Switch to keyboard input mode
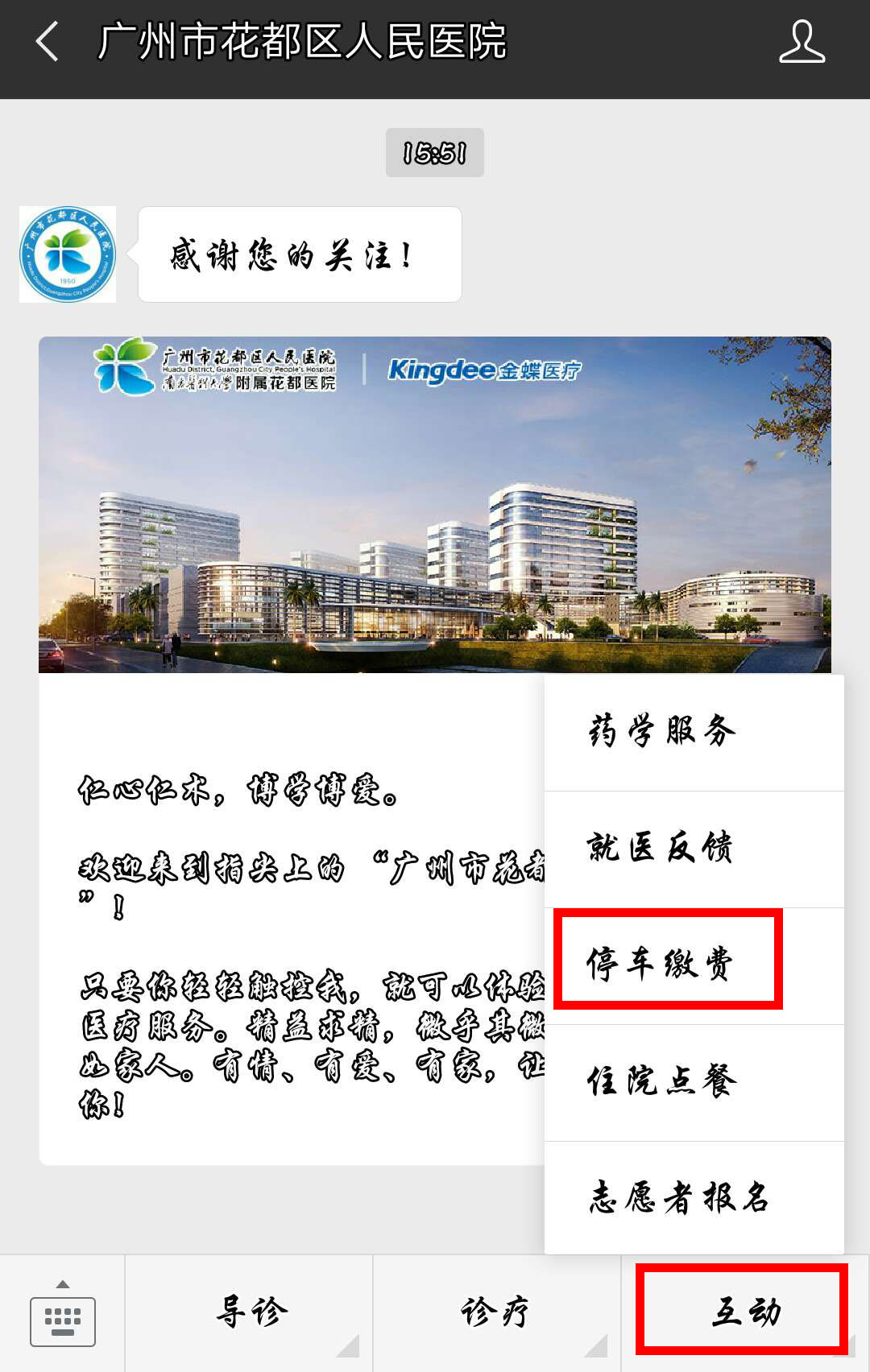870x1372 pixels. pos(62,1314)
